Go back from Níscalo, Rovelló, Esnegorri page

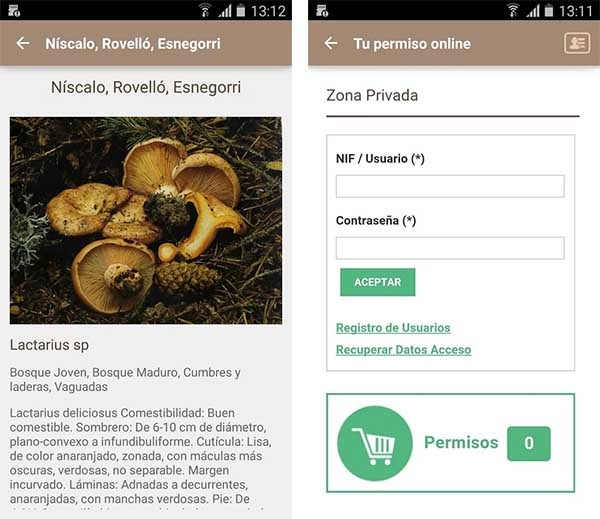click(x=23, y=44)
